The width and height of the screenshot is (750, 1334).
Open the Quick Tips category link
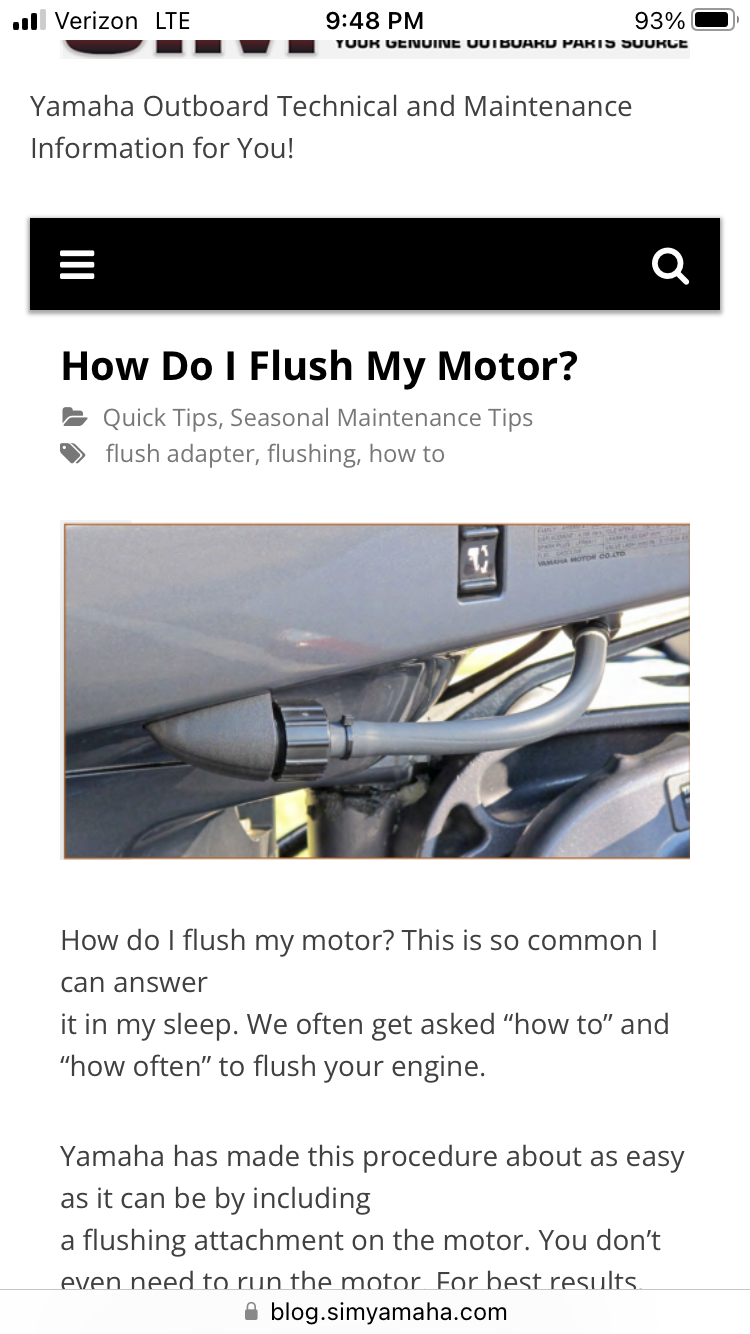click(164, 418)
